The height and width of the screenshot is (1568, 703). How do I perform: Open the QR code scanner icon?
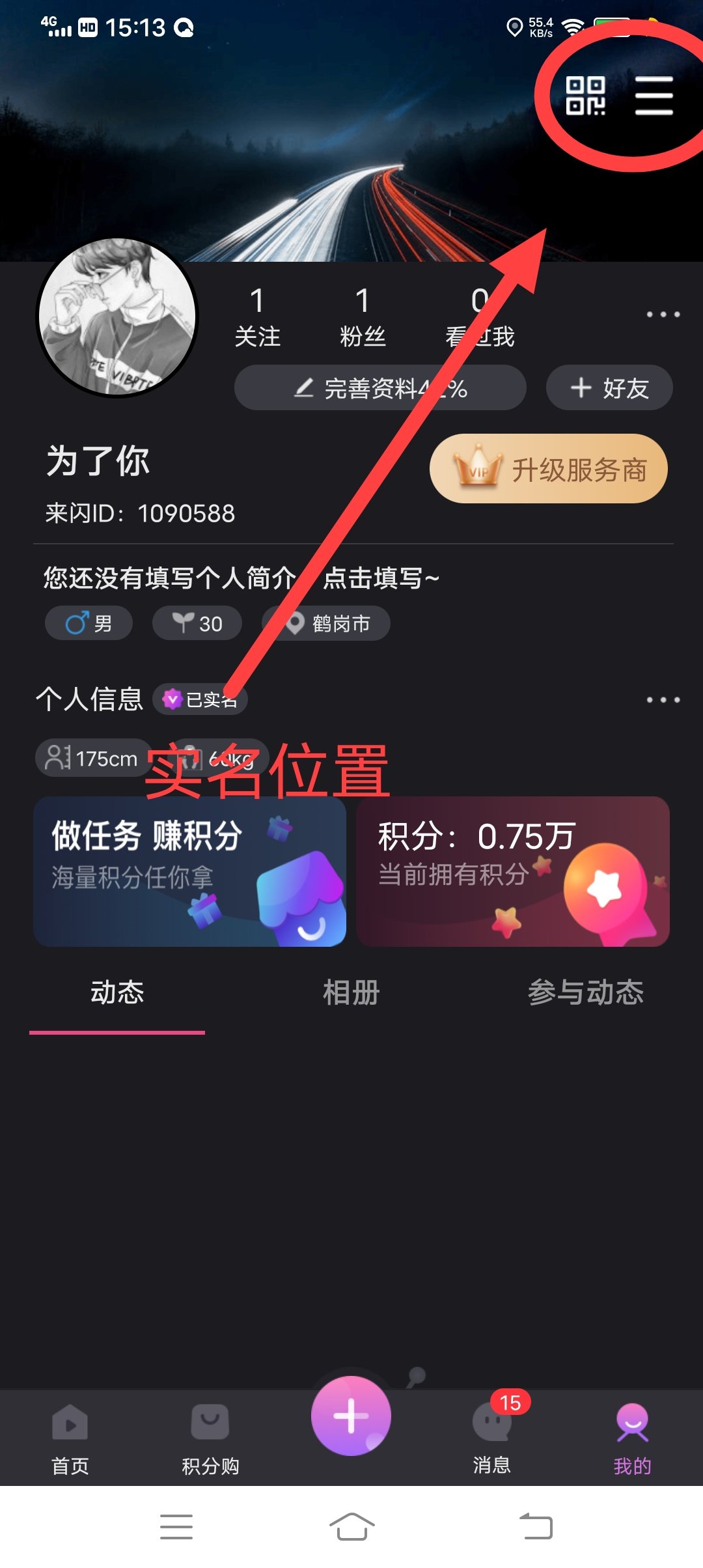click(x=585, y=96)
